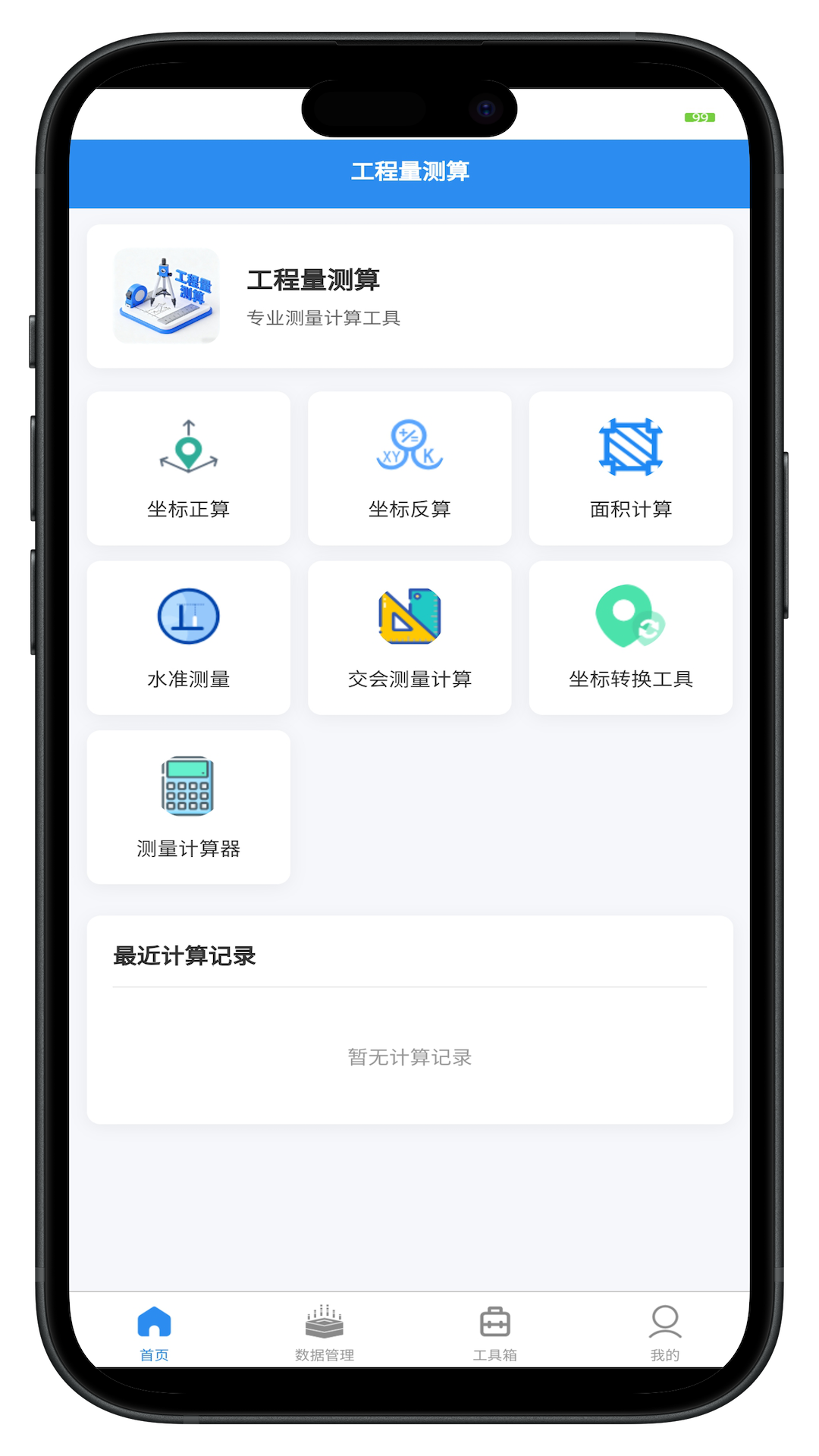The width and height of the screenshot is (819, 1456).
Task: Switch to the 我的 tab
Action: [665, 1332]
